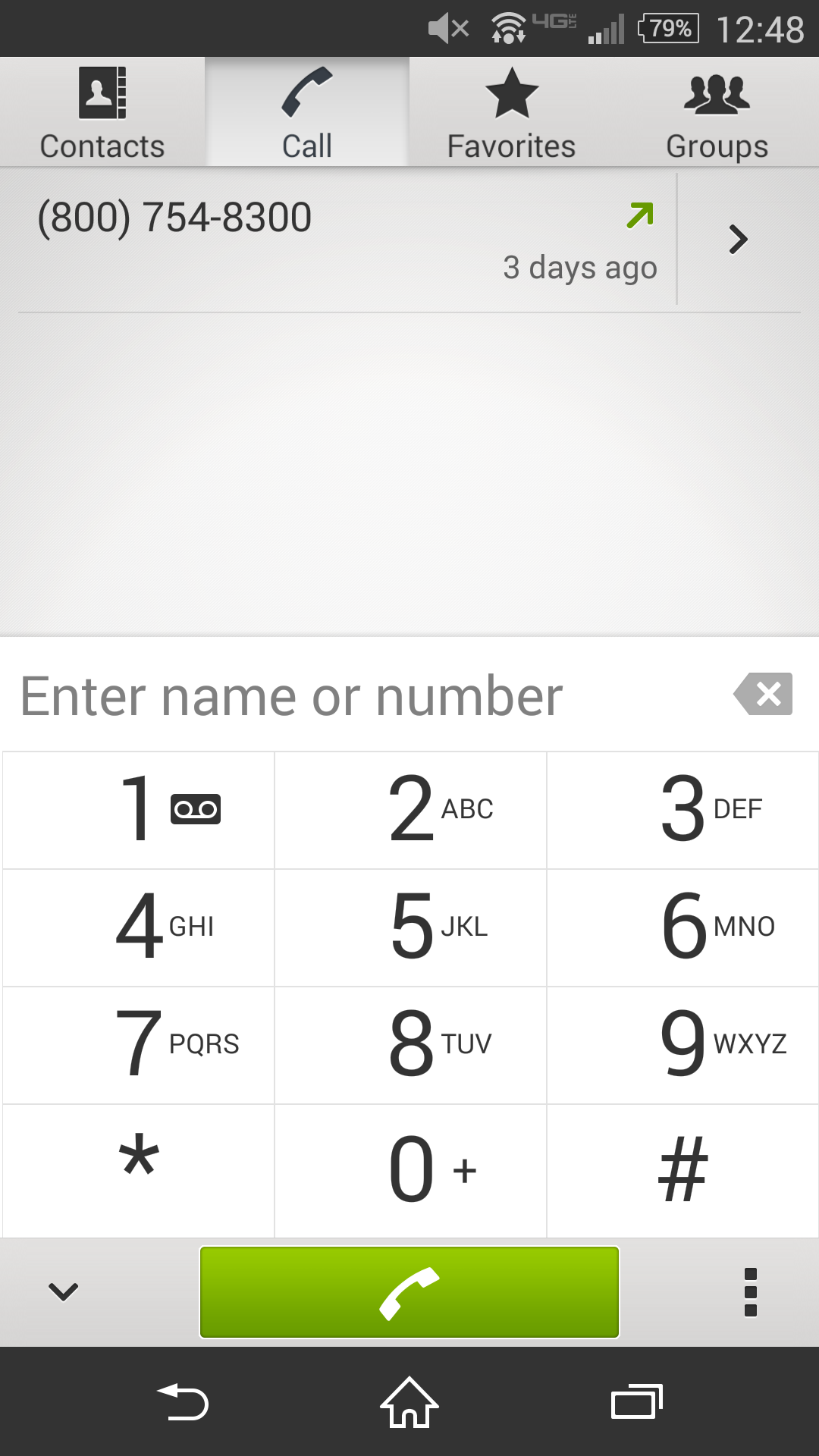819x1456 pixels.
Task: Enter digit 7 PQRS
Action: (139, 1045)
